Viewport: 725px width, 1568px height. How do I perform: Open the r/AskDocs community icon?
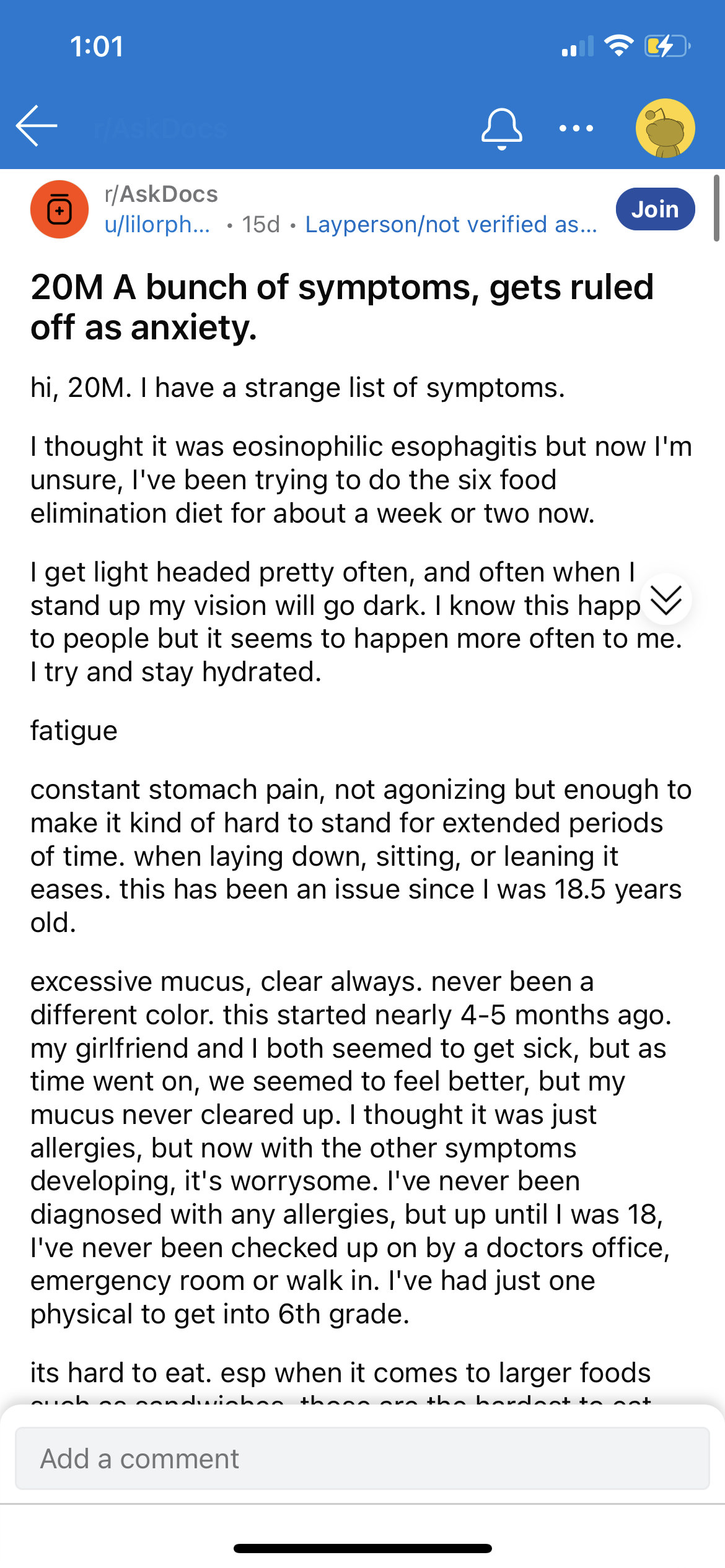point(59,209)
